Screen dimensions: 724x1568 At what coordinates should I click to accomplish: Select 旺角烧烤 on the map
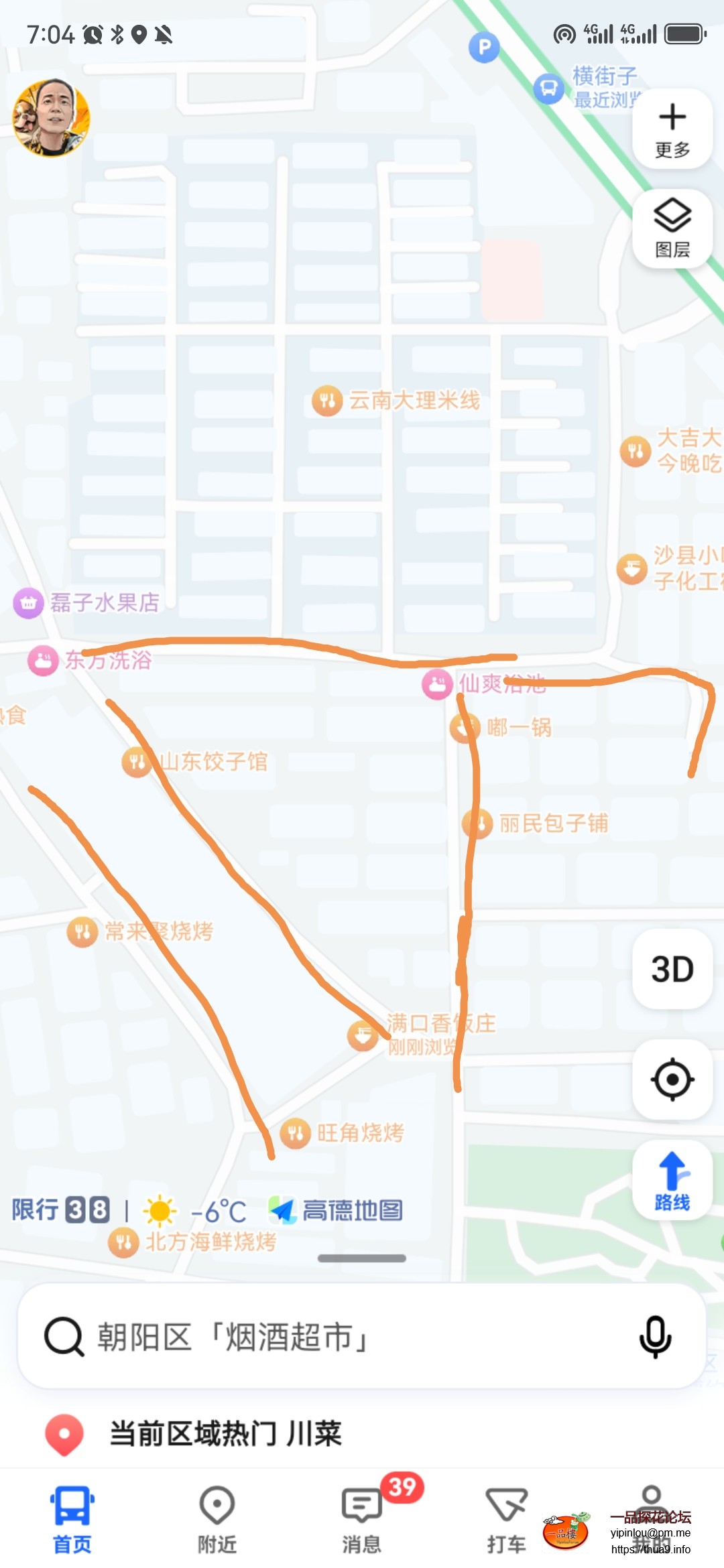tap(342, 1133)
